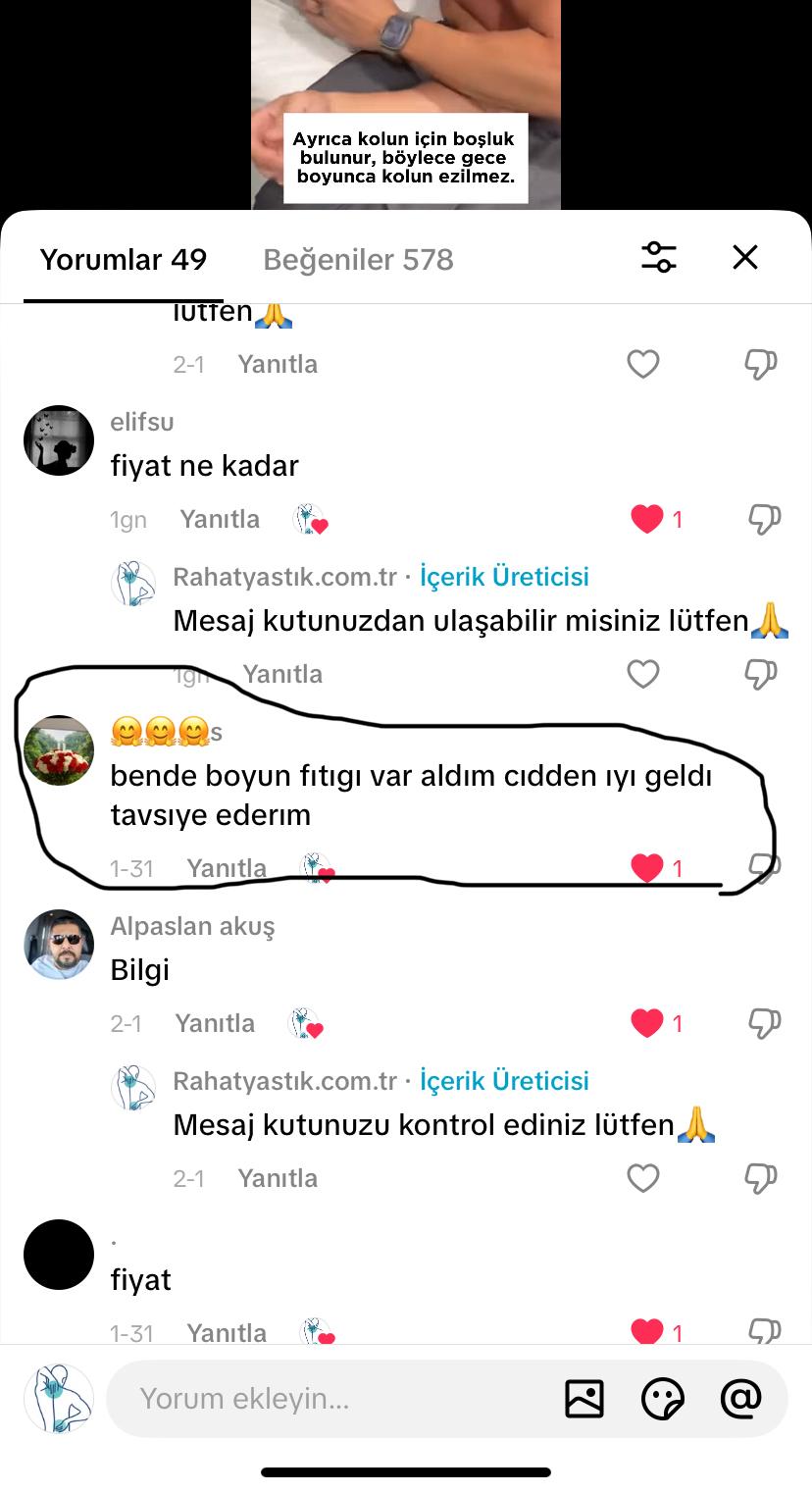Open Alpaslan akuş's profile

point(59,945)
